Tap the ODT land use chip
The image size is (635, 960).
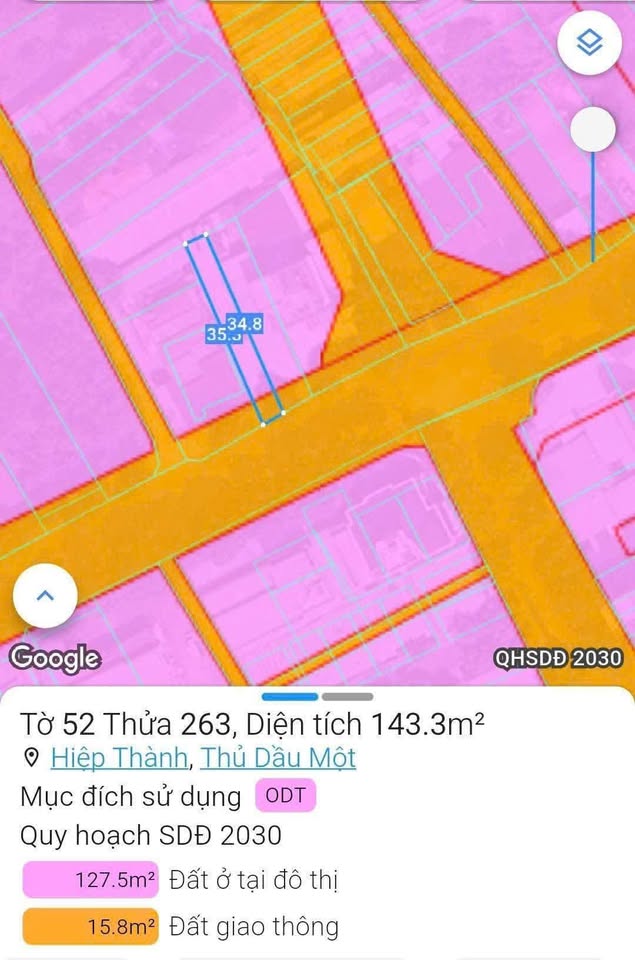(286, 797)
